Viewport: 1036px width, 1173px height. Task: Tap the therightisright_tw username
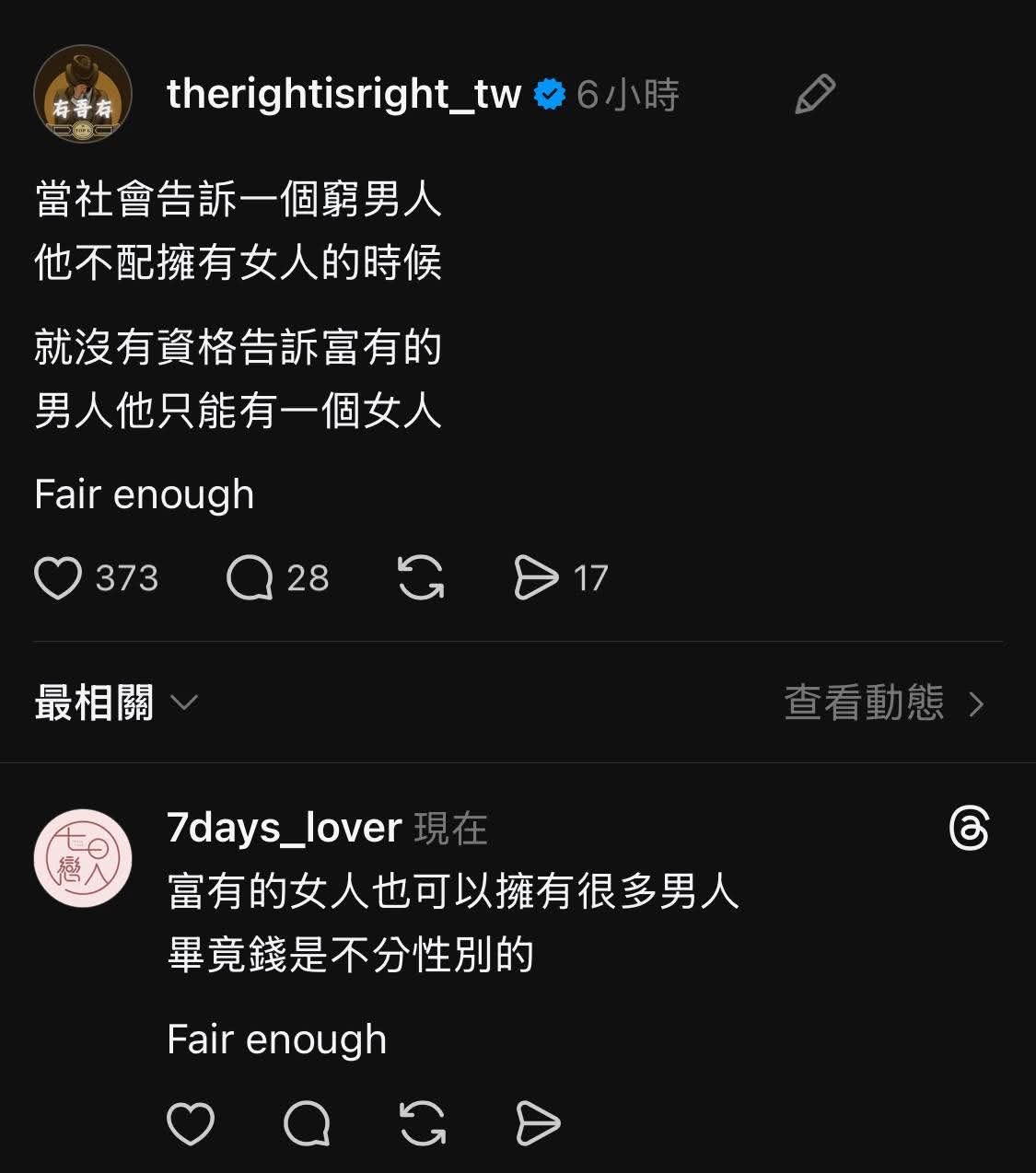tap(343, 94)
